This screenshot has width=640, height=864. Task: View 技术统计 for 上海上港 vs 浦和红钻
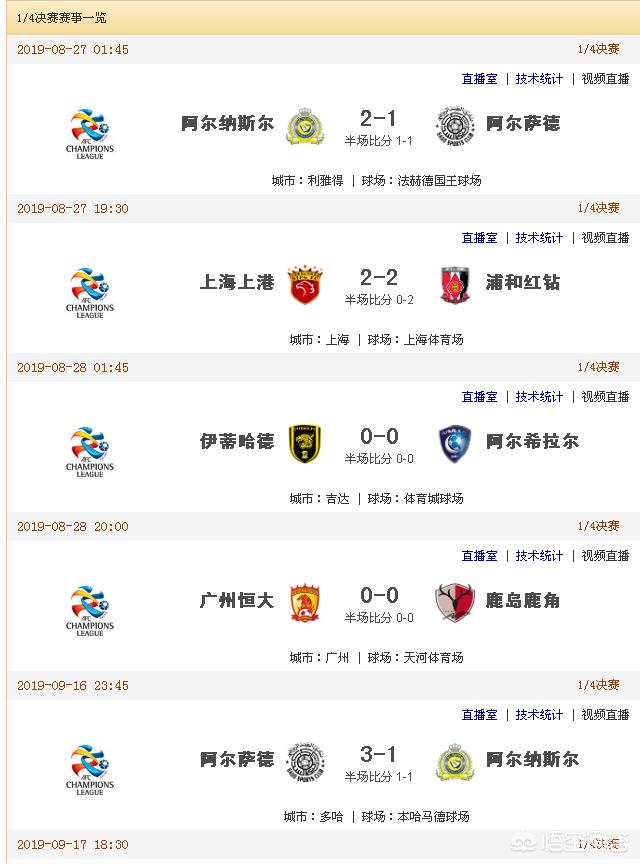coord(539,238)
